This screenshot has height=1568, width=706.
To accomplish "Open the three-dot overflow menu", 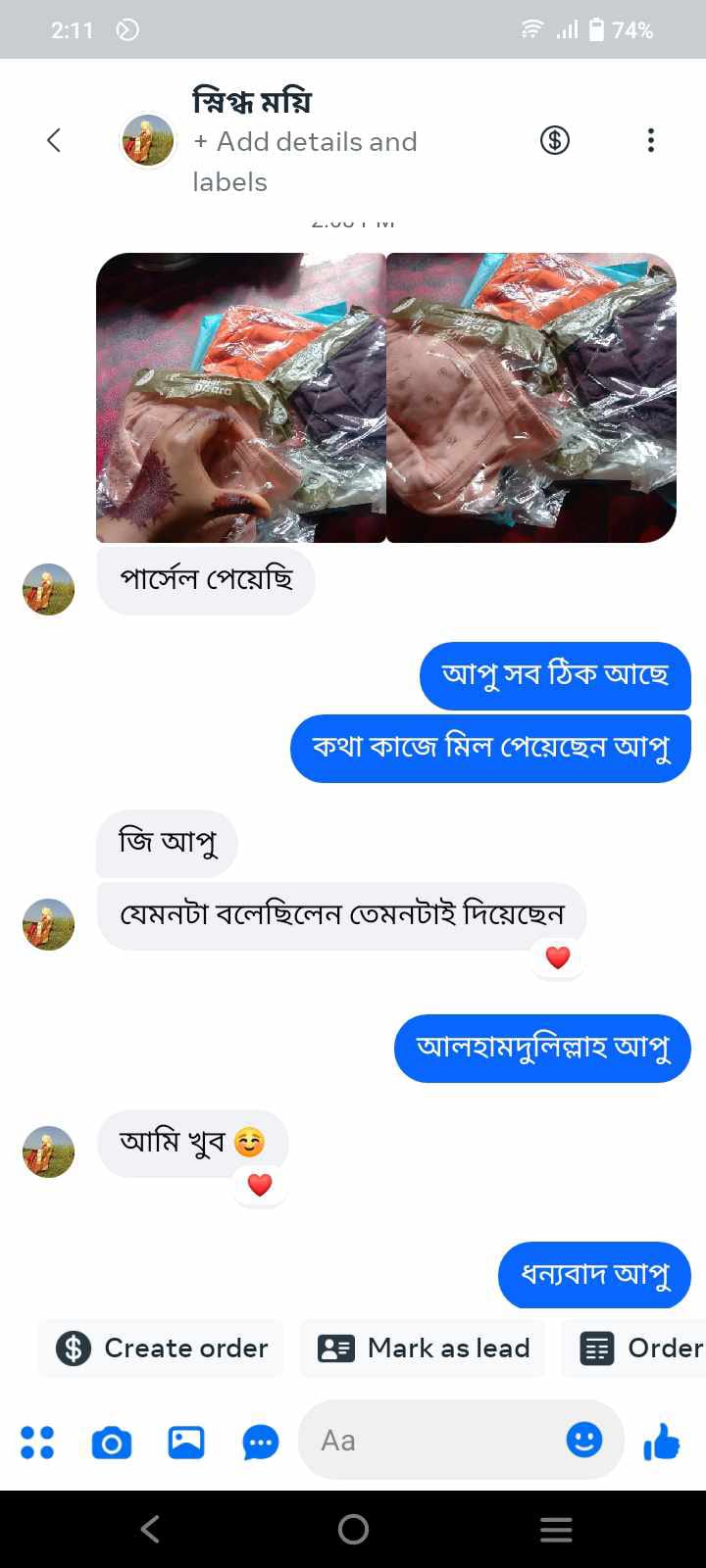I will pos(650,140).
